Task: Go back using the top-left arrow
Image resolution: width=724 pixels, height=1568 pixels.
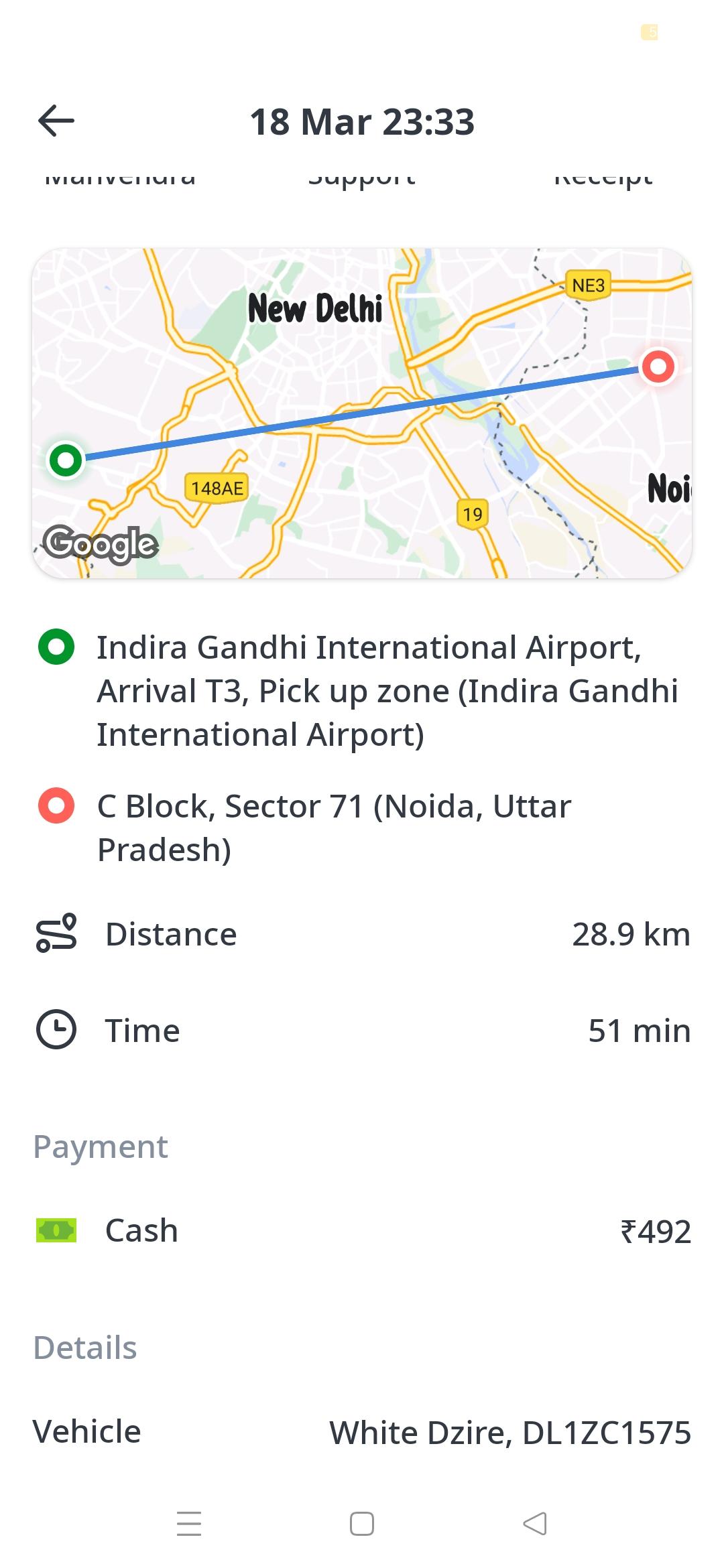Action: [x=56, y=121]
